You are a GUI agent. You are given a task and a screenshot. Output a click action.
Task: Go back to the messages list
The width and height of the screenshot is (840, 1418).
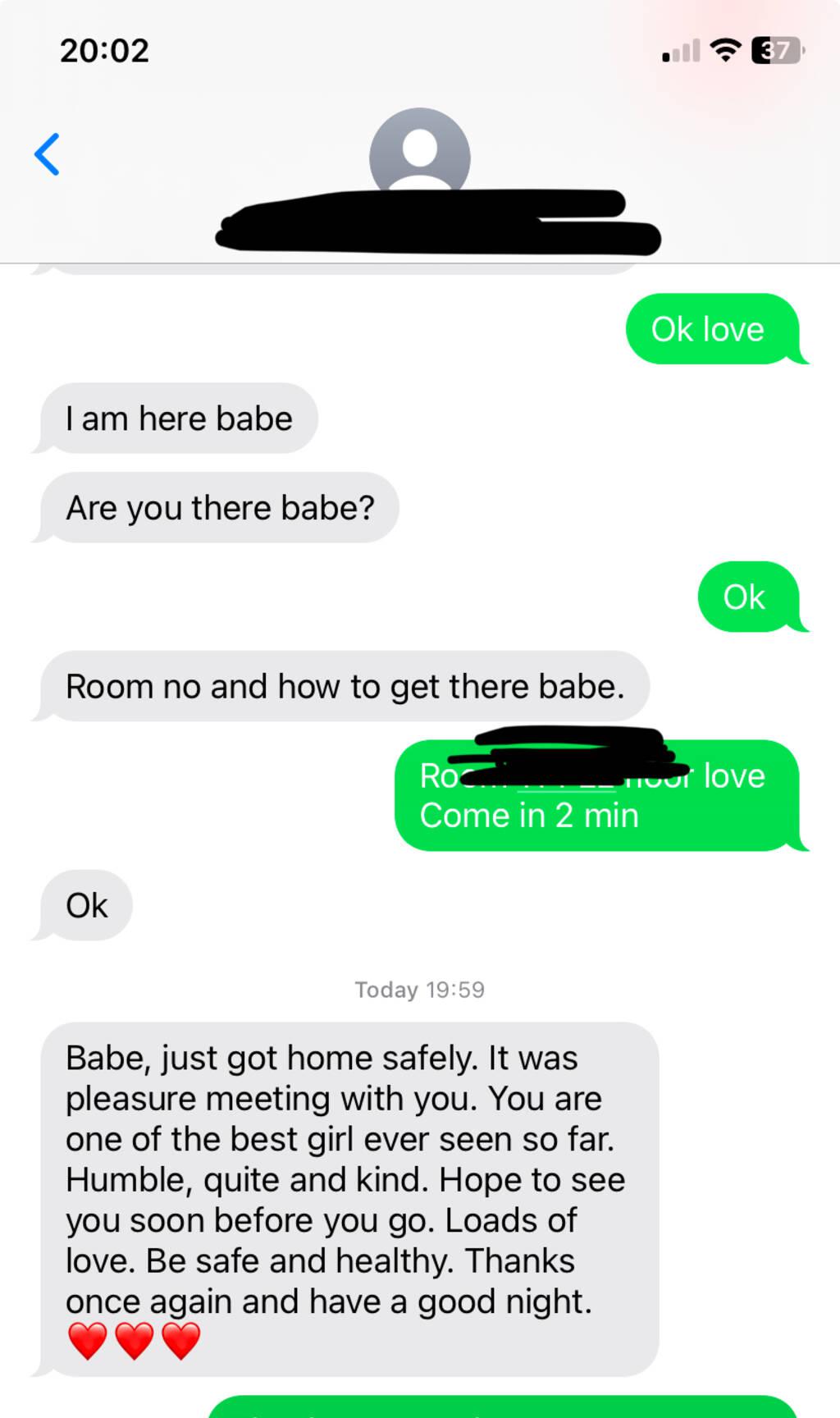47,154
